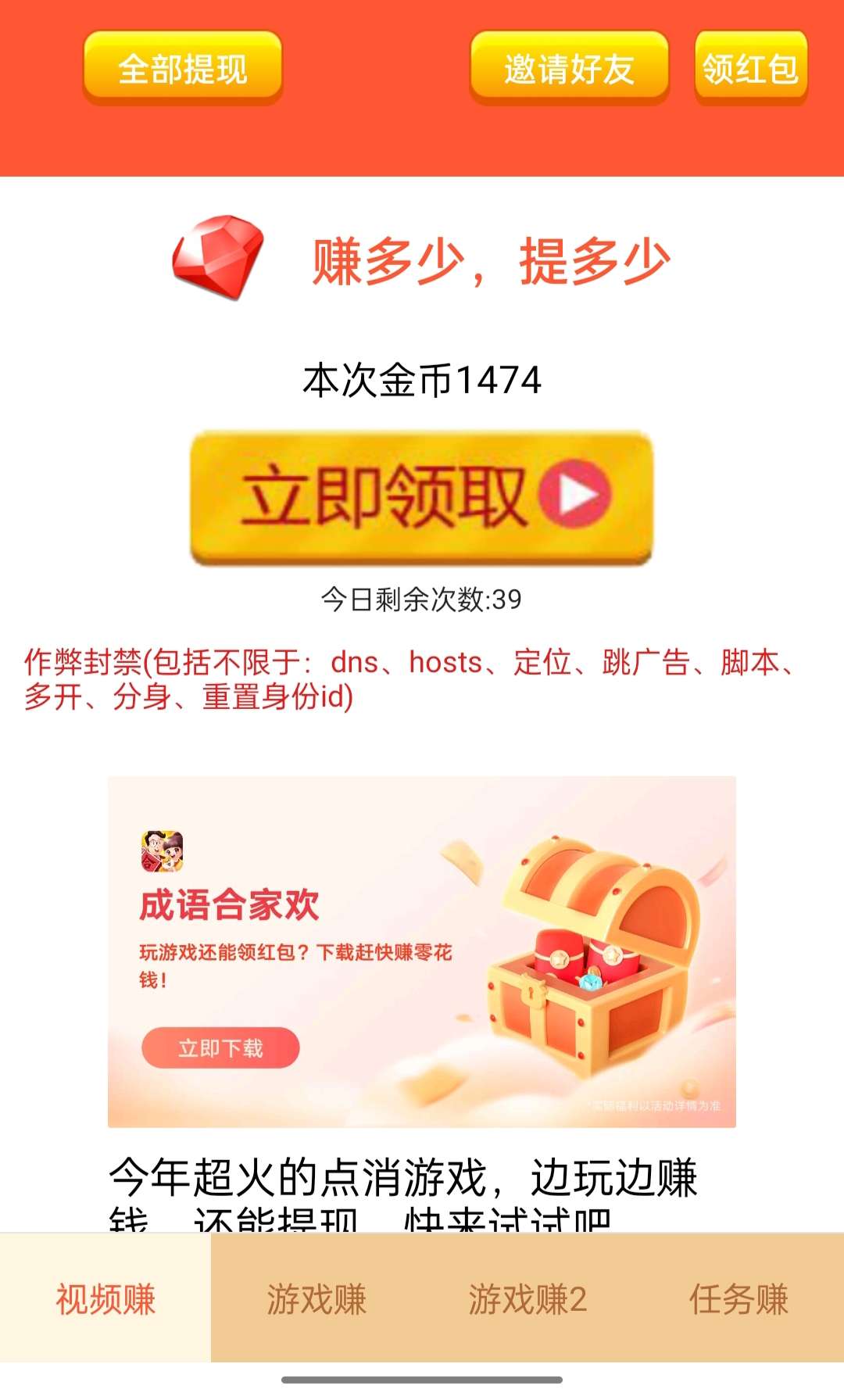Viewport: 844px width, 1400px height.
Task: Go to the 游戏赚2 tab
Action: click(527, 1298)
